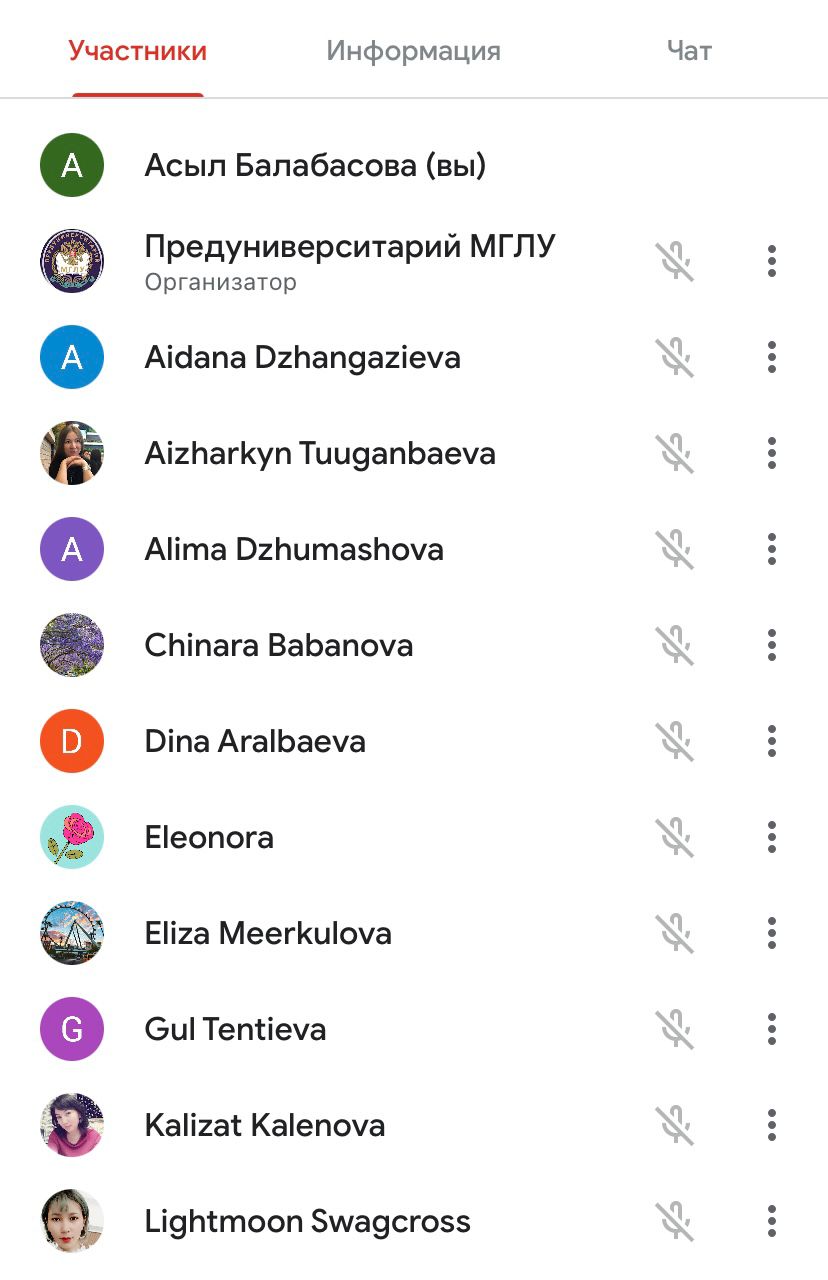Open options for Предуниверситарий МГЛУ

point(771,261)
